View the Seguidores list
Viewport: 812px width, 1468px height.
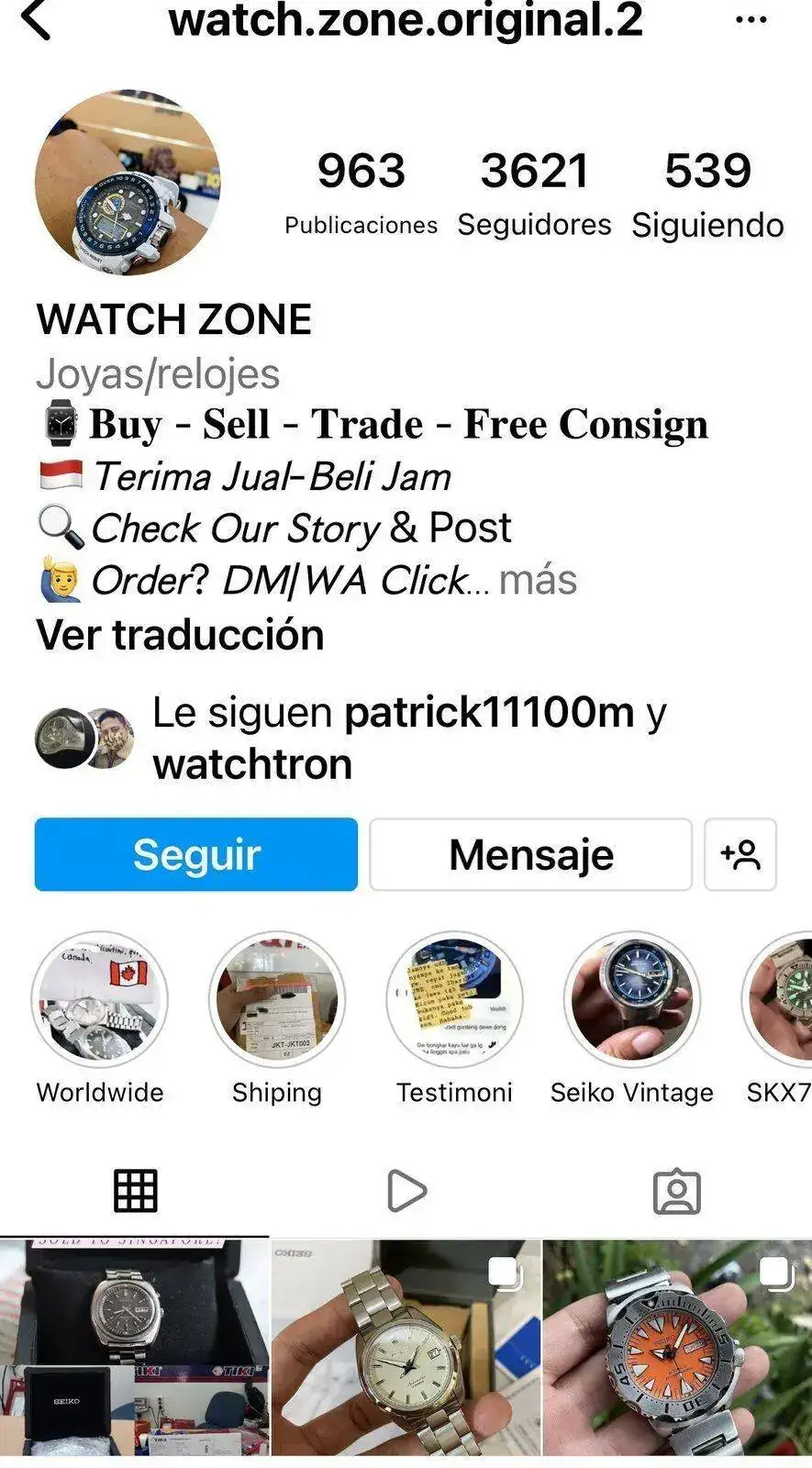click(534, 195)
